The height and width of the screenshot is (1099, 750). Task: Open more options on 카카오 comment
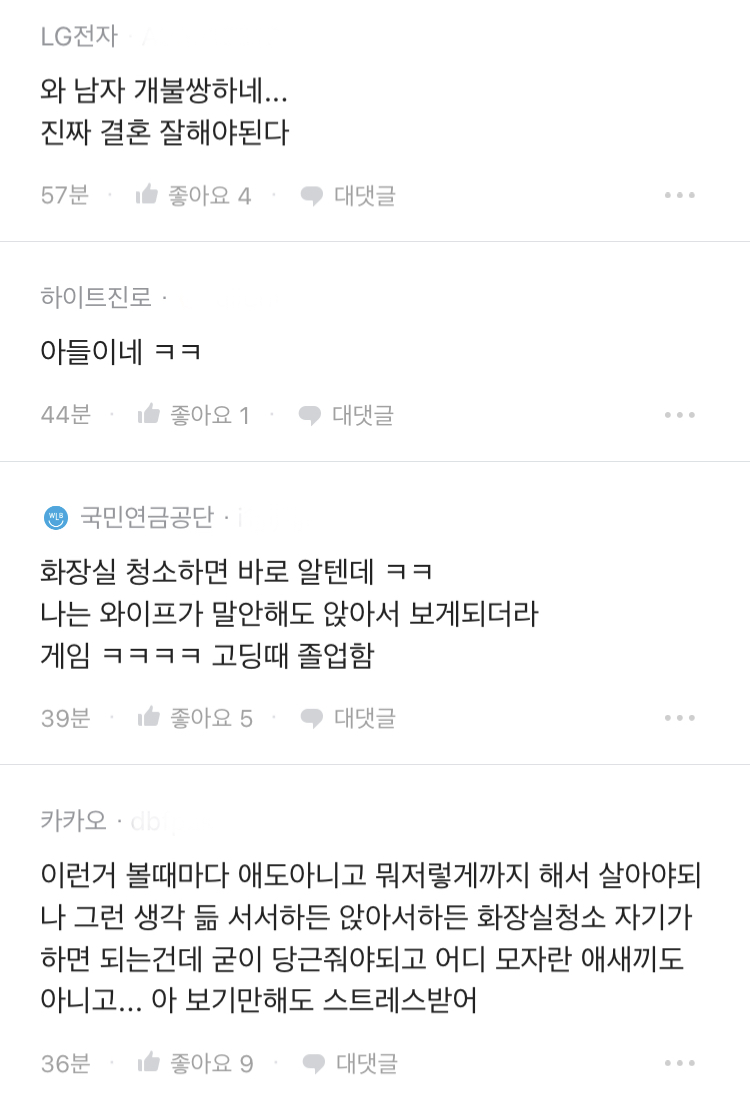679,1062
